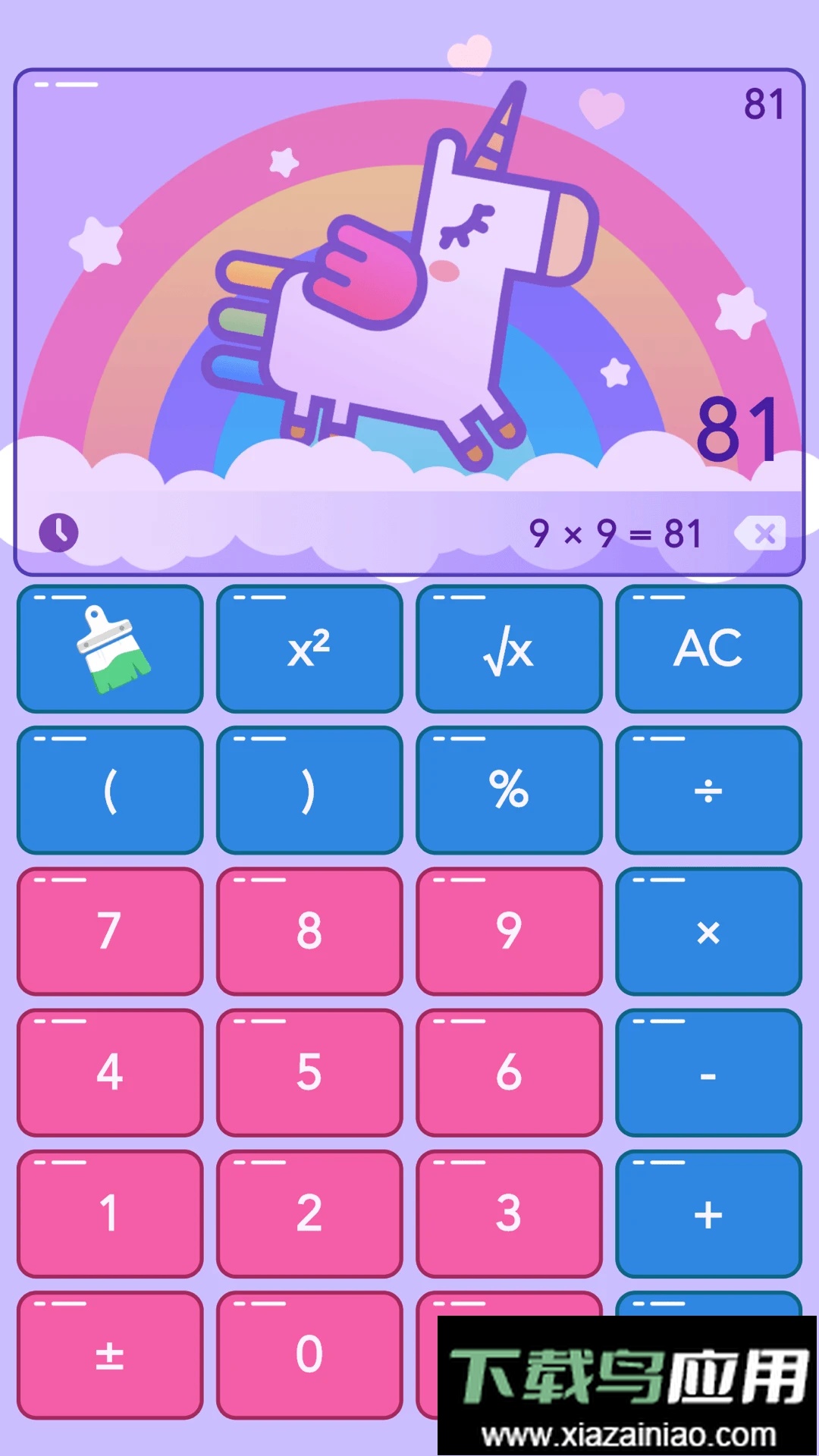This screenshot has width=819, height=1456.
Task: Tap the percent key
Action: [509, 790]
